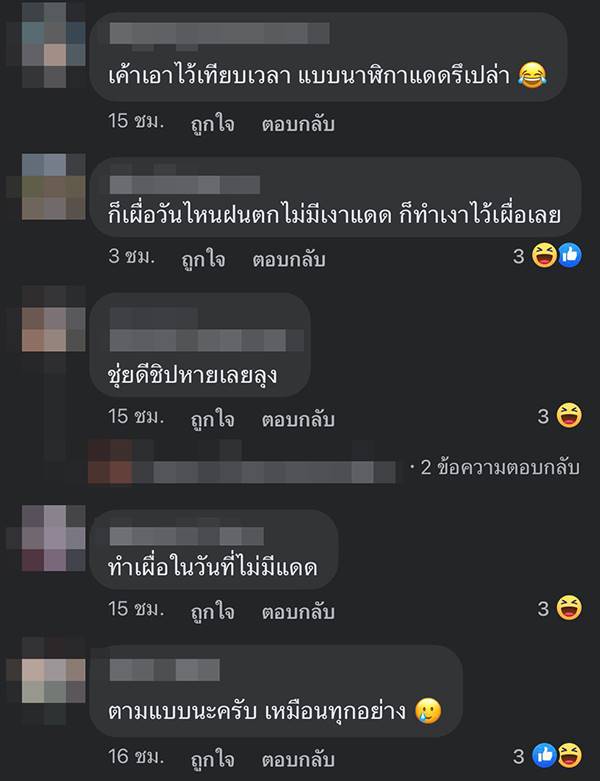Reply to the comment ชุ่ยดีชิปหายเลยลุง
This screenshot has width=600, height=781.
[x=298, y=419]
